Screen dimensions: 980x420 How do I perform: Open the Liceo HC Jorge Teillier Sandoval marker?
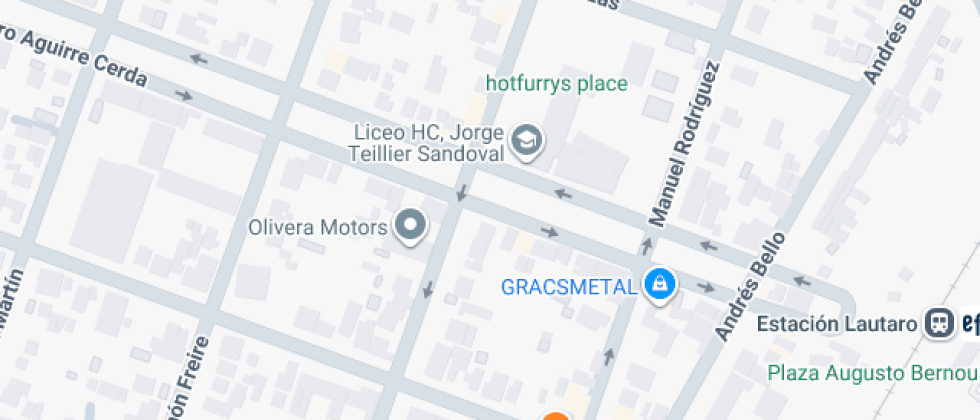coord(525,143)
